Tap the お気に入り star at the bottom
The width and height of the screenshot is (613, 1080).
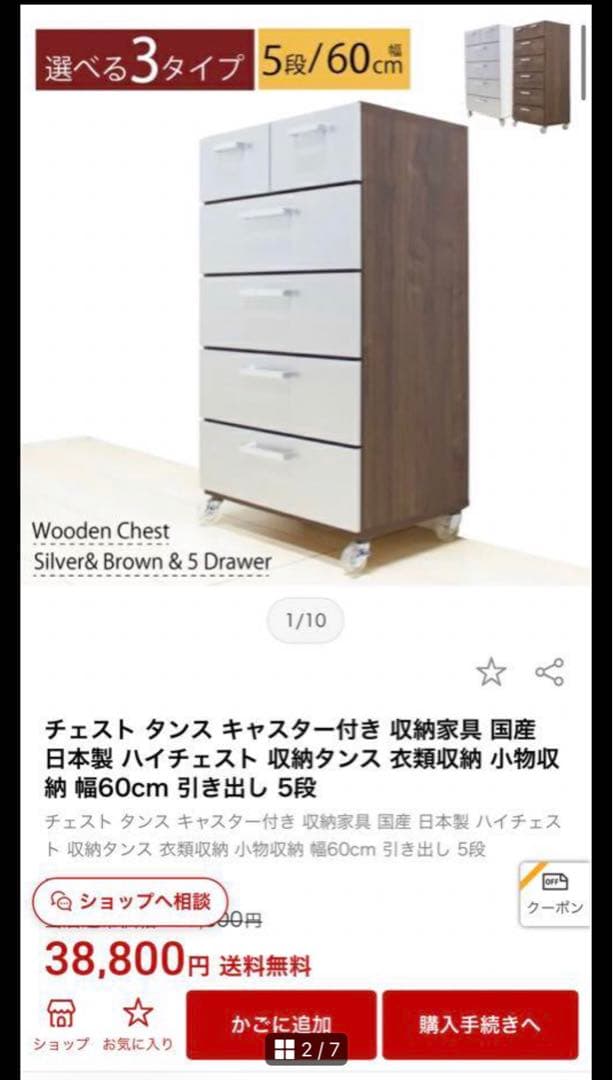point(137,1023)
